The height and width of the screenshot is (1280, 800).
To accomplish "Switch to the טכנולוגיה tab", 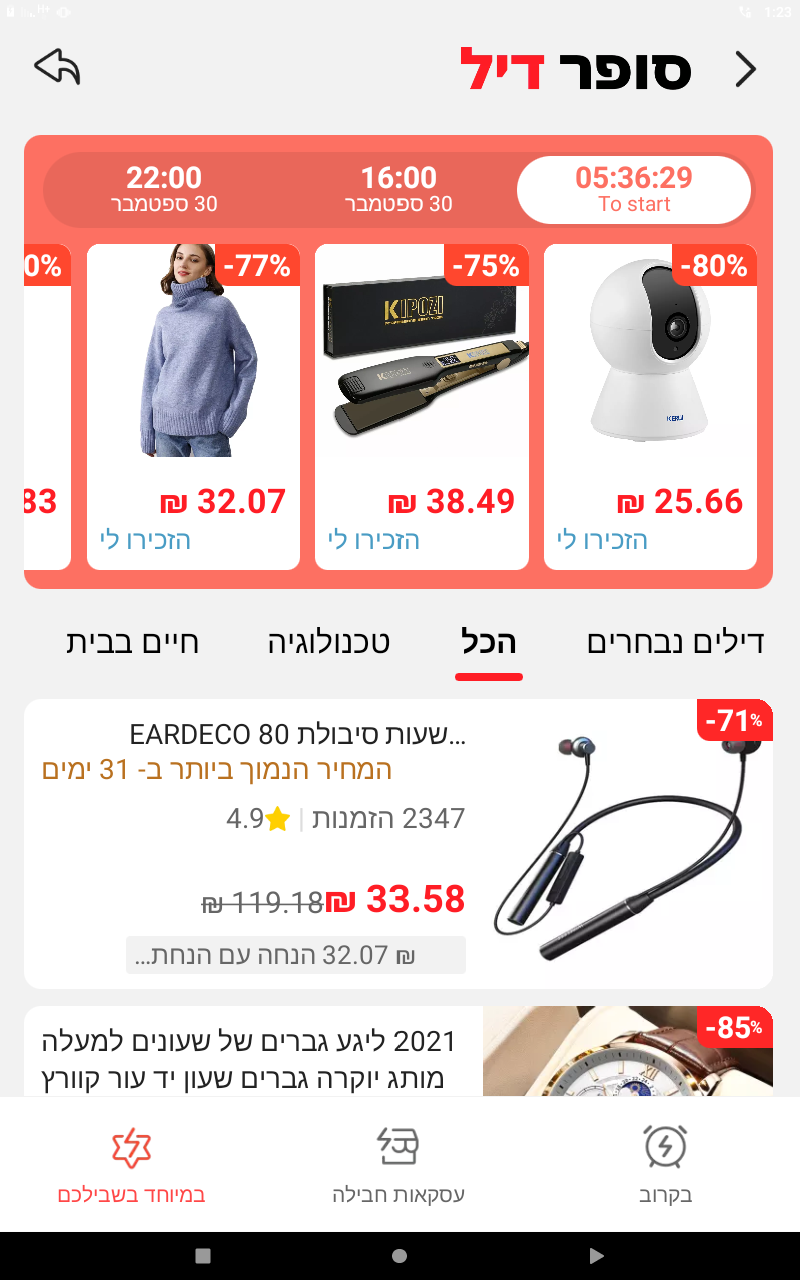I will (x=329, y=642).
